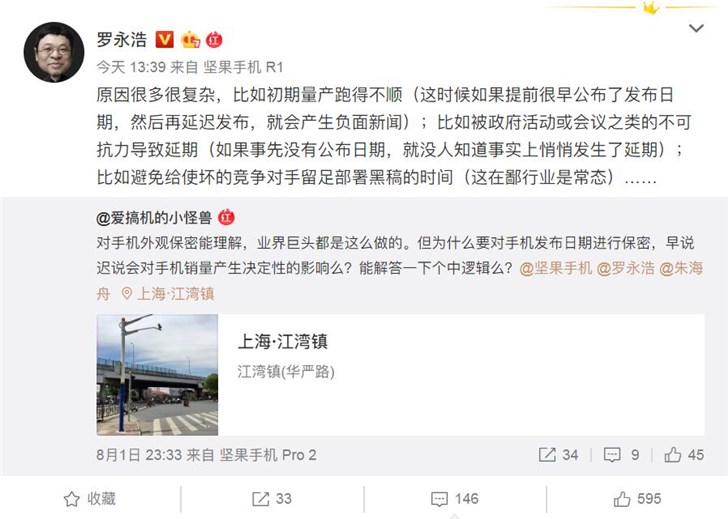
Task: Open the 坚果手机 Pro 2 source link
Action: 269,455
